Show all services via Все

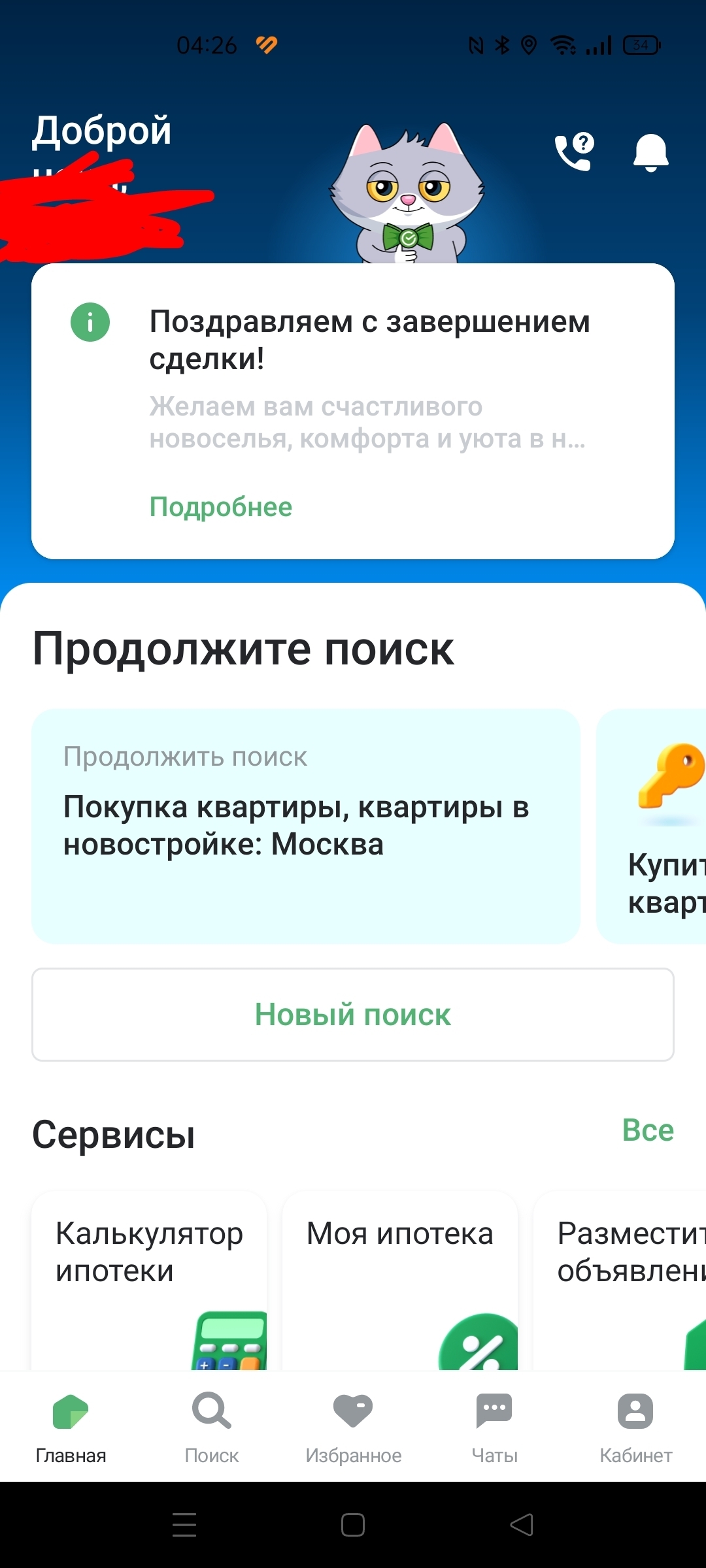(x=647, y=1130)
